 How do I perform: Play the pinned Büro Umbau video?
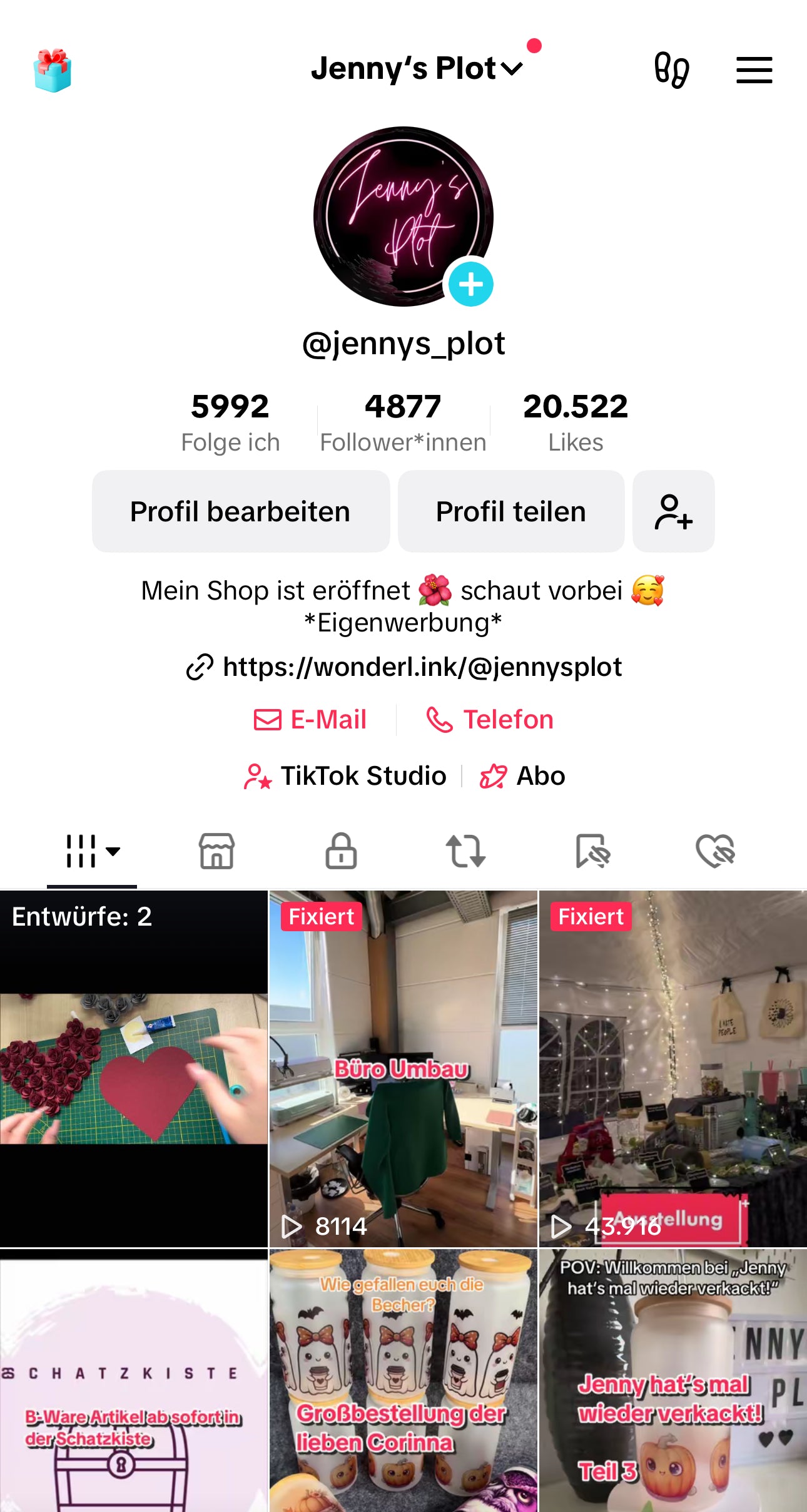tap(403, 1068)
